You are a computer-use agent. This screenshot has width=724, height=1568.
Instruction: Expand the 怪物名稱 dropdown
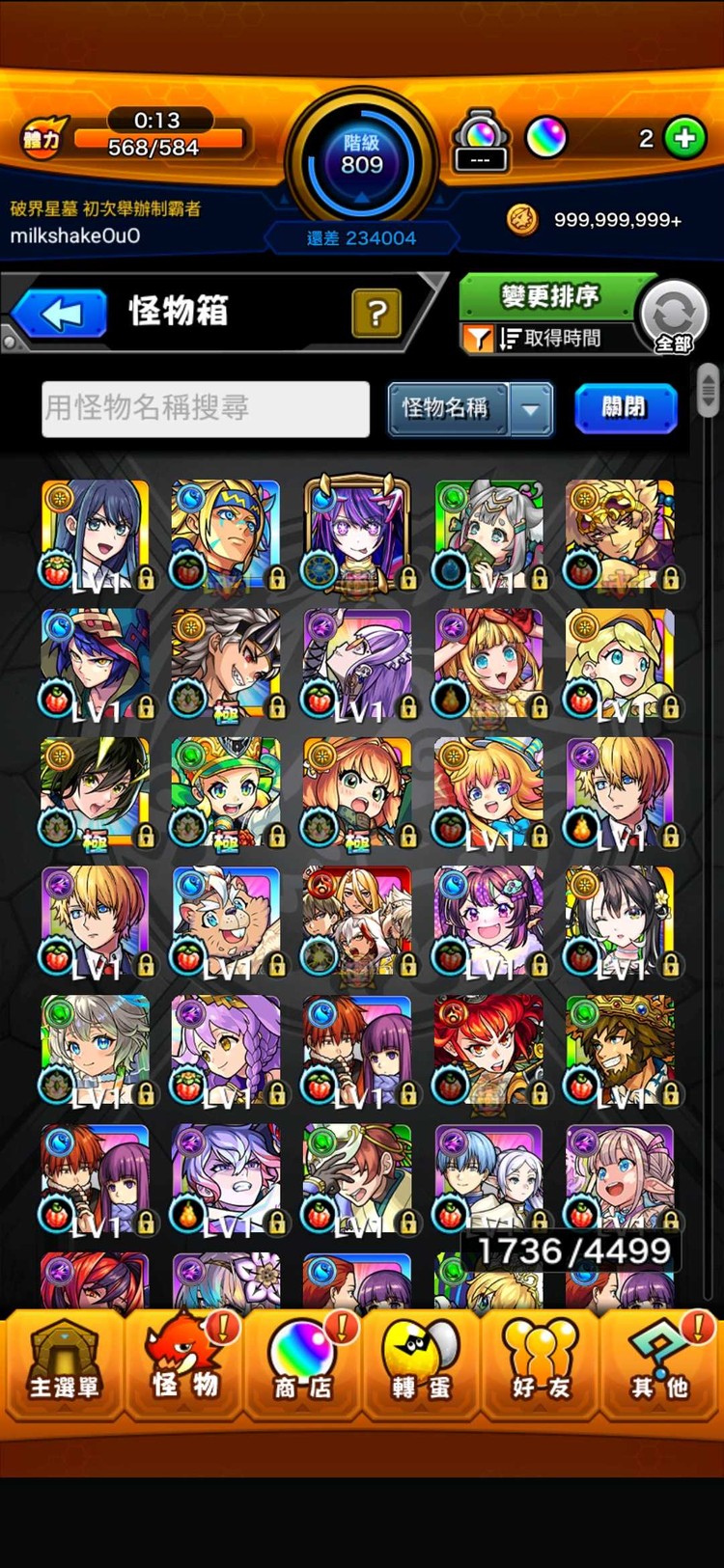click(x=530, y=409)
